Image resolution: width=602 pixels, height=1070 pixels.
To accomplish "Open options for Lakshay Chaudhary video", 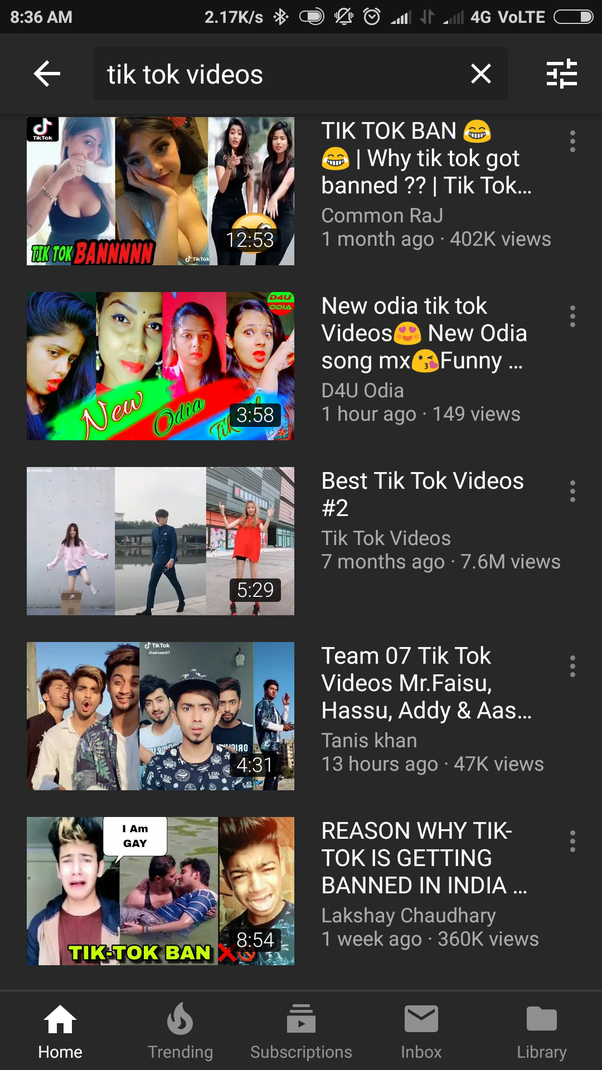I will [x=572, y=841].
